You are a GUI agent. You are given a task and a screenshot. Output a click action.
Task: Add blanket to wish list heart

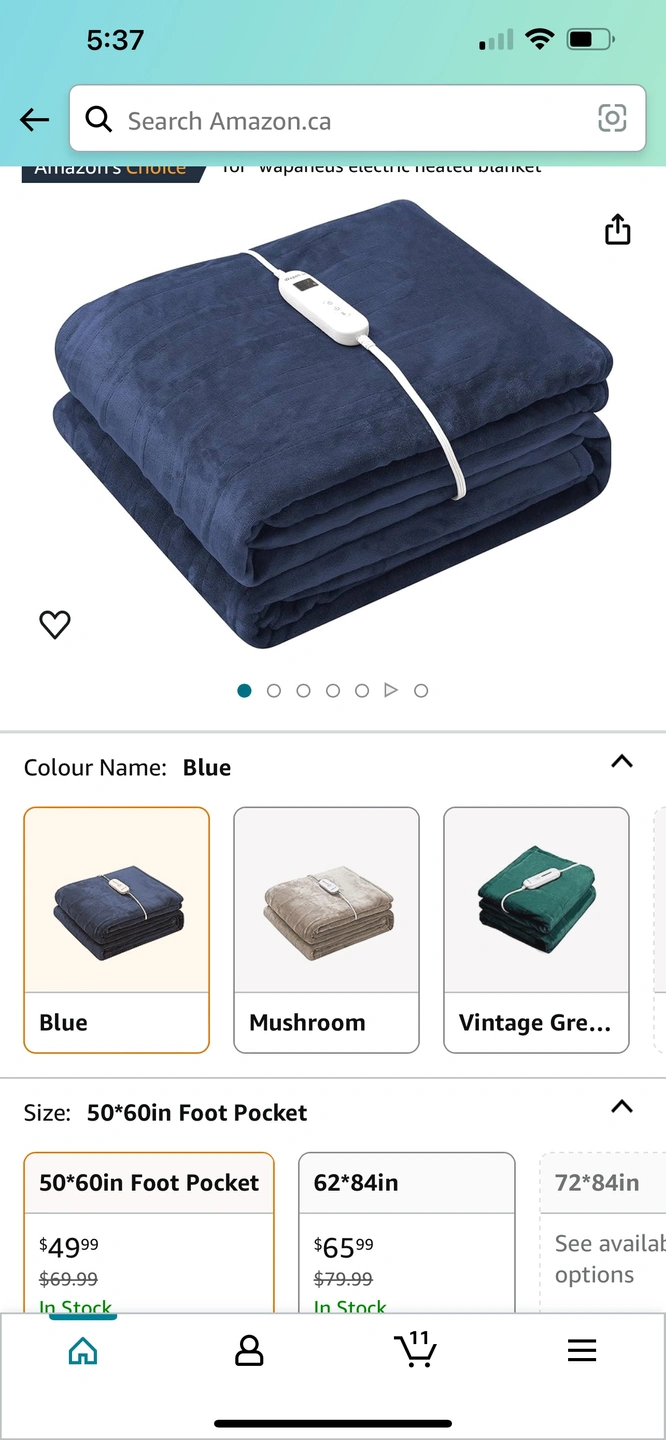click(55, 625)
